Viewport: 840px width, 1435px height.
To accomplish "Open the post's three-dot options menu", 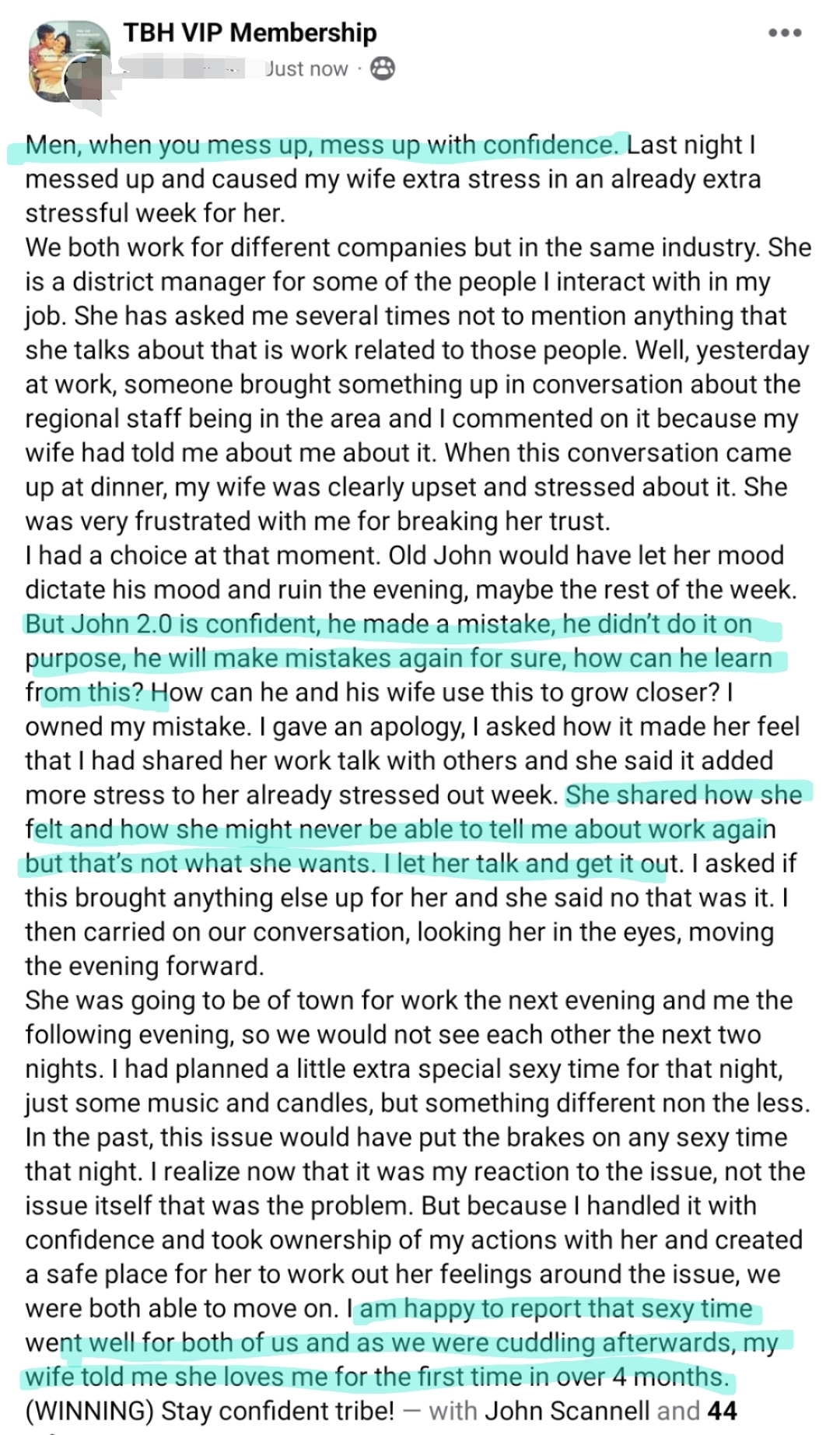I will [x=784, y=33].
